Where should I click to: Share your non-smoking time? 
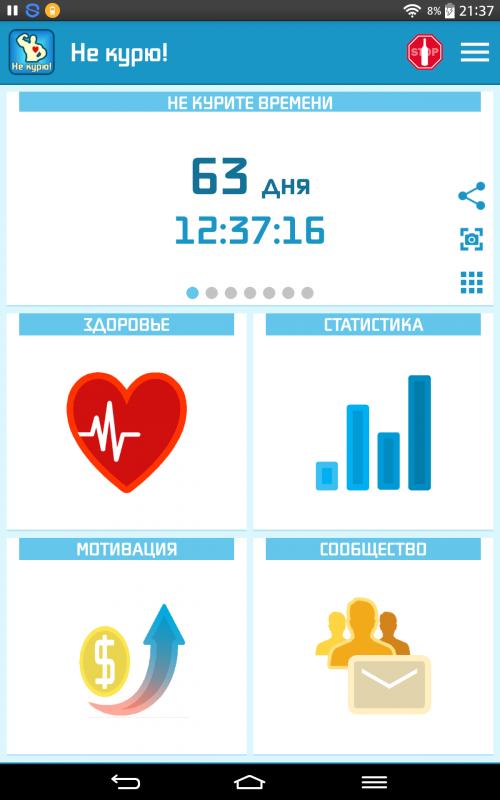point(471,196)
